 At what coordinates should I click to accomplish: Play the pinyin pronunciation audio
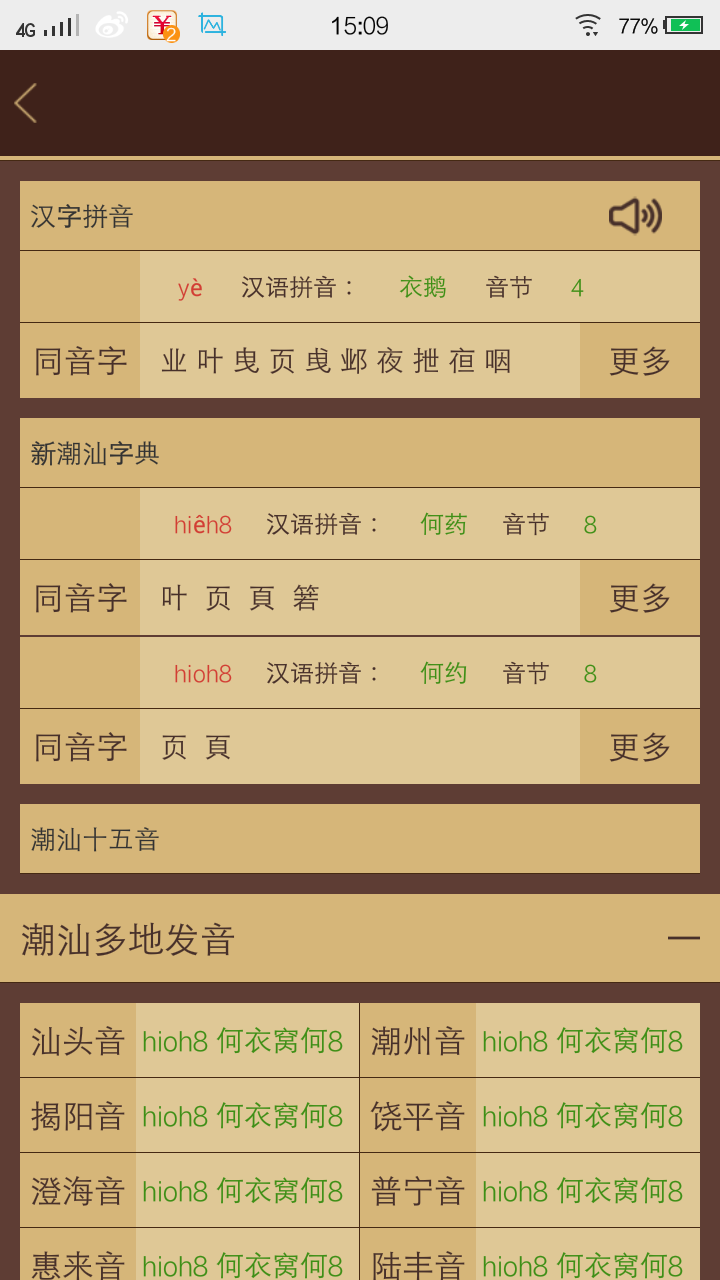pos(635,216)
